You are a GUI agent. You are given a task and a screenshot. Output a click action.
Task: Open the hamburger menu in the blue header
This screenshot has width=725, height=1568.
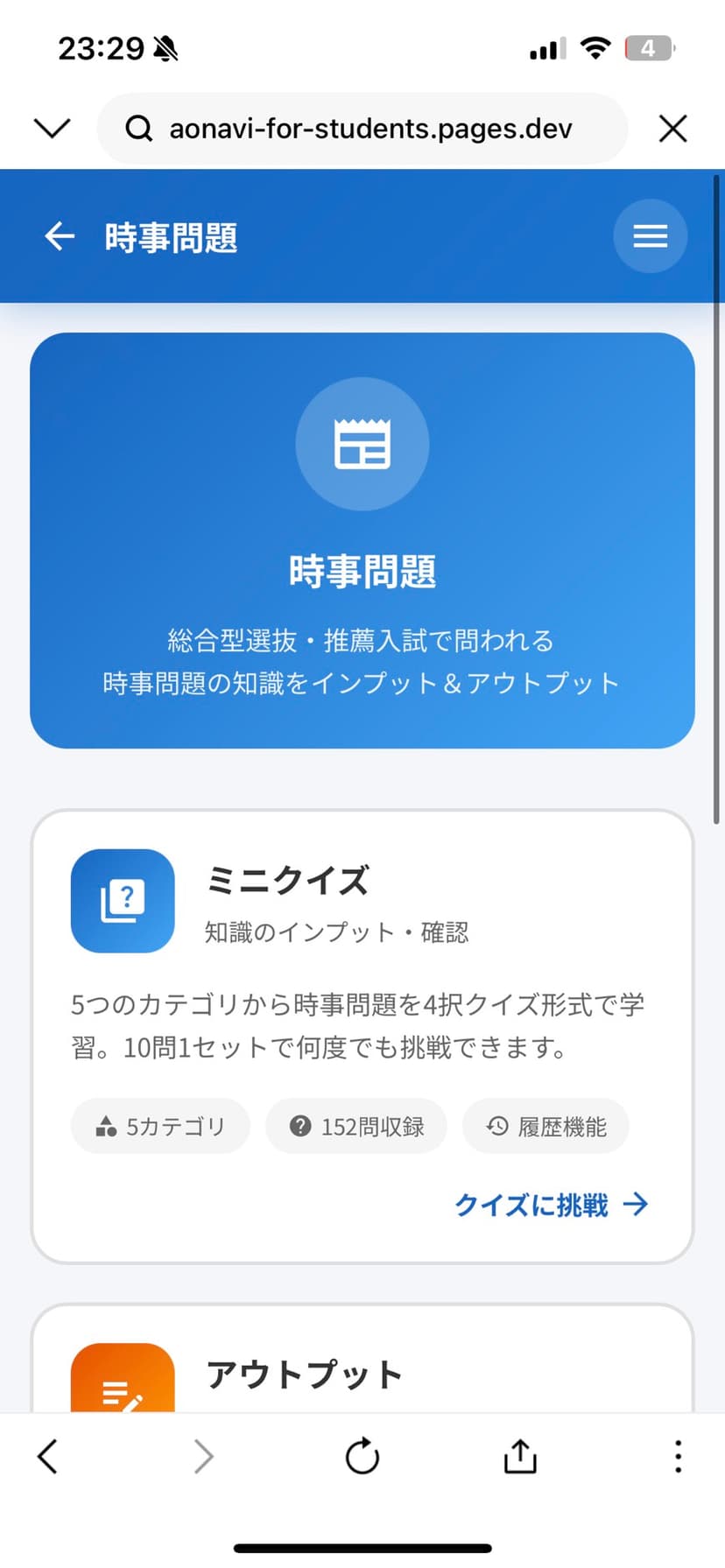coord(650,236)
